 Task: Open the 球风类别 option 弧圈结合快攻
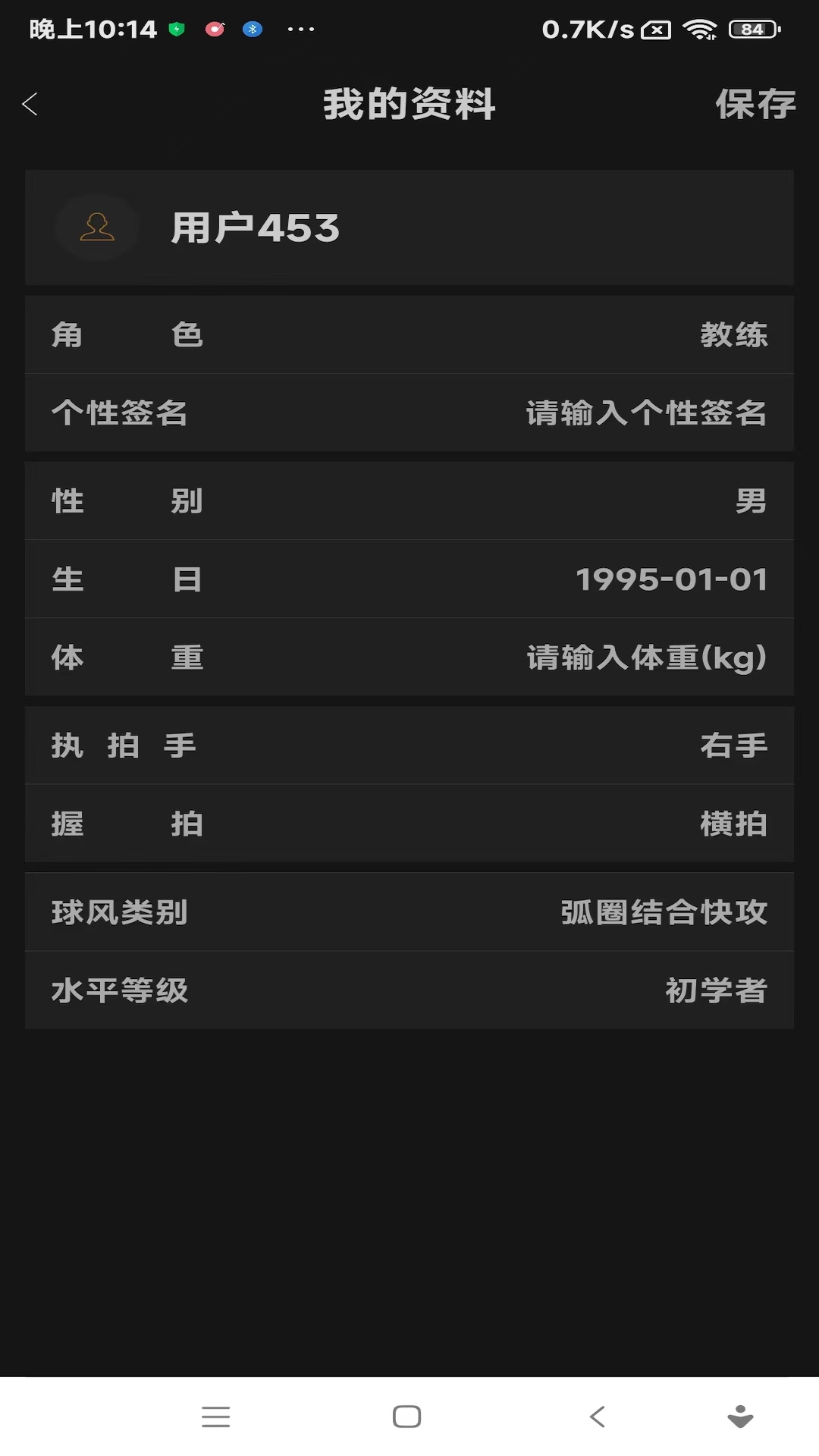(409, 913)
